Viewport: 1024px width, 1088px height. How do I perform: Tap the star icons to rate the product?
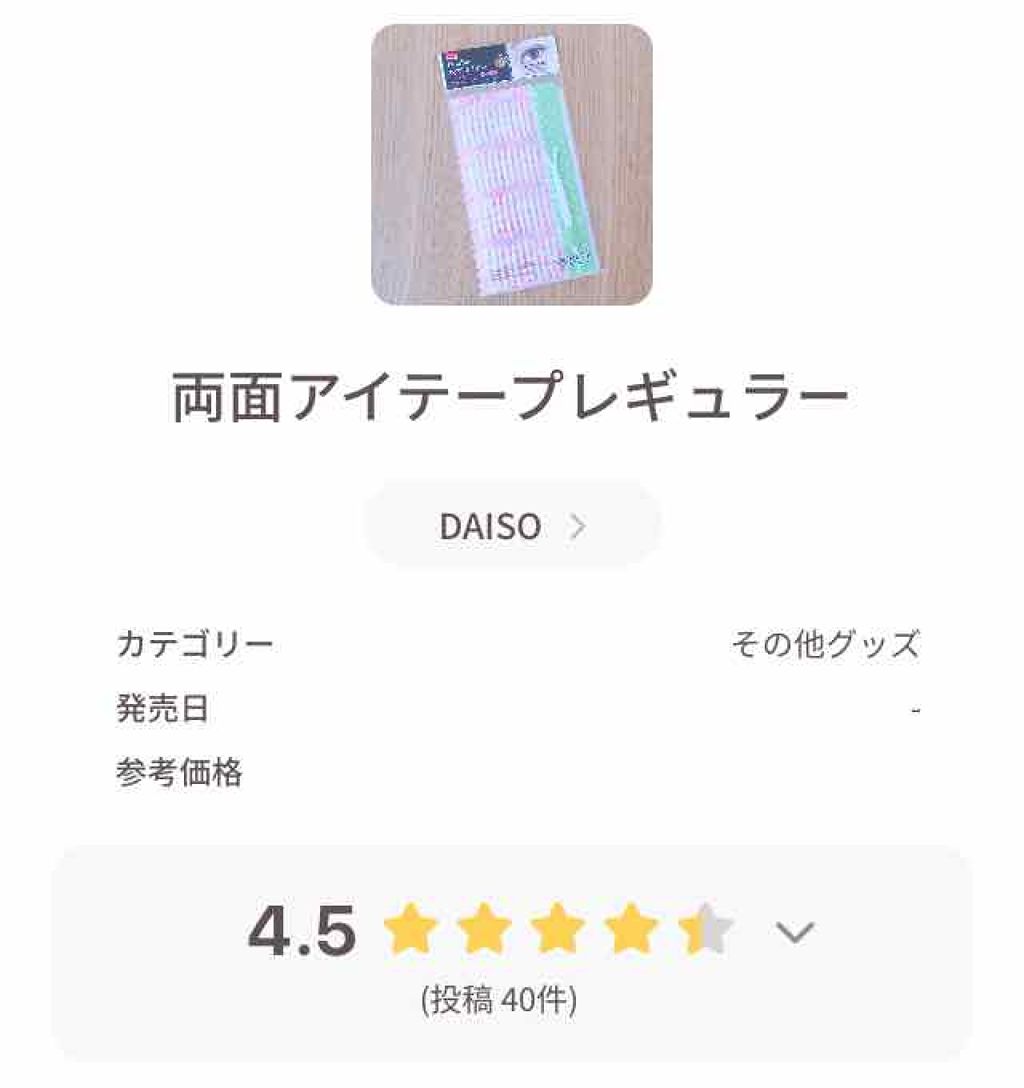(x=555, y=930)
